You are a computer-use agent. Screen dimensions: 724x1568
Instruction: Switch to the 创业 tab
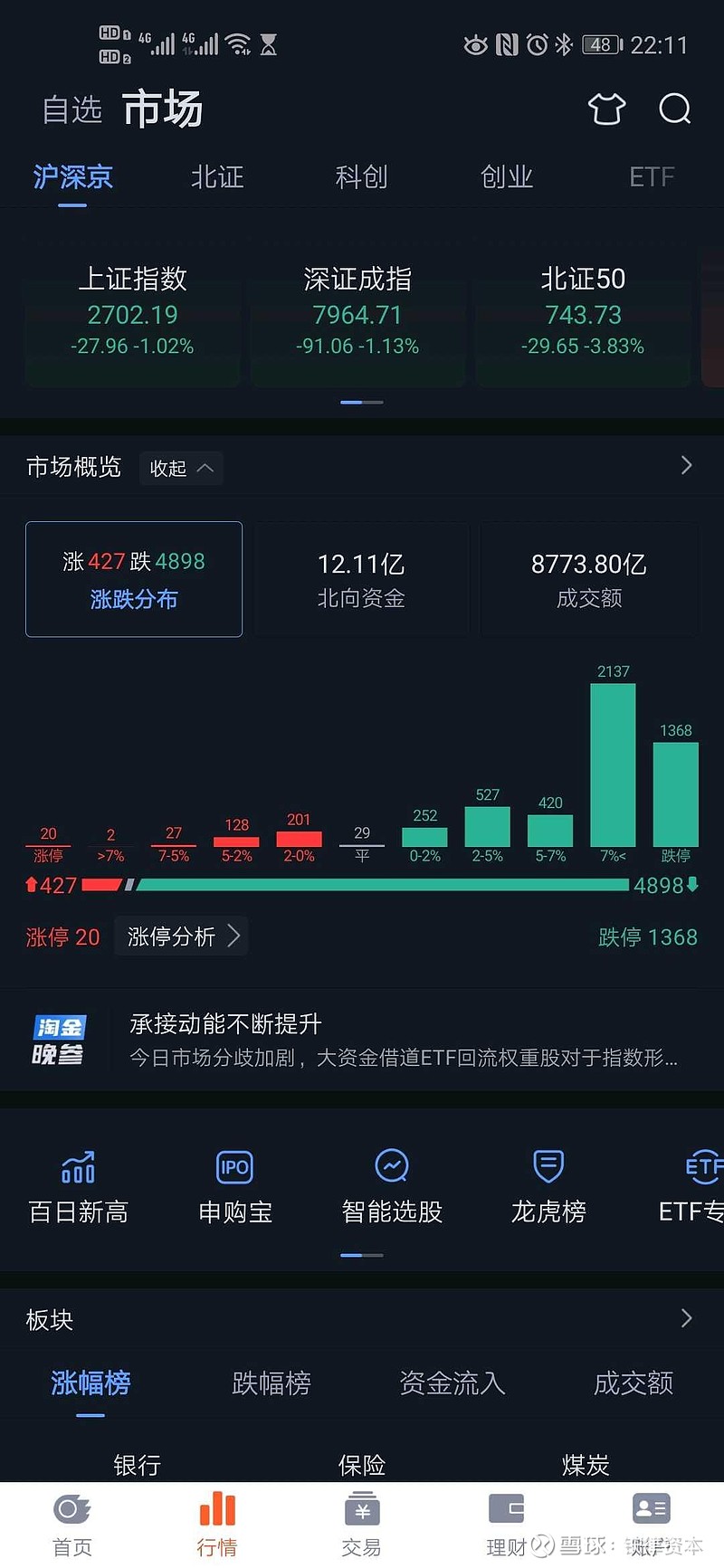point(506,176)
